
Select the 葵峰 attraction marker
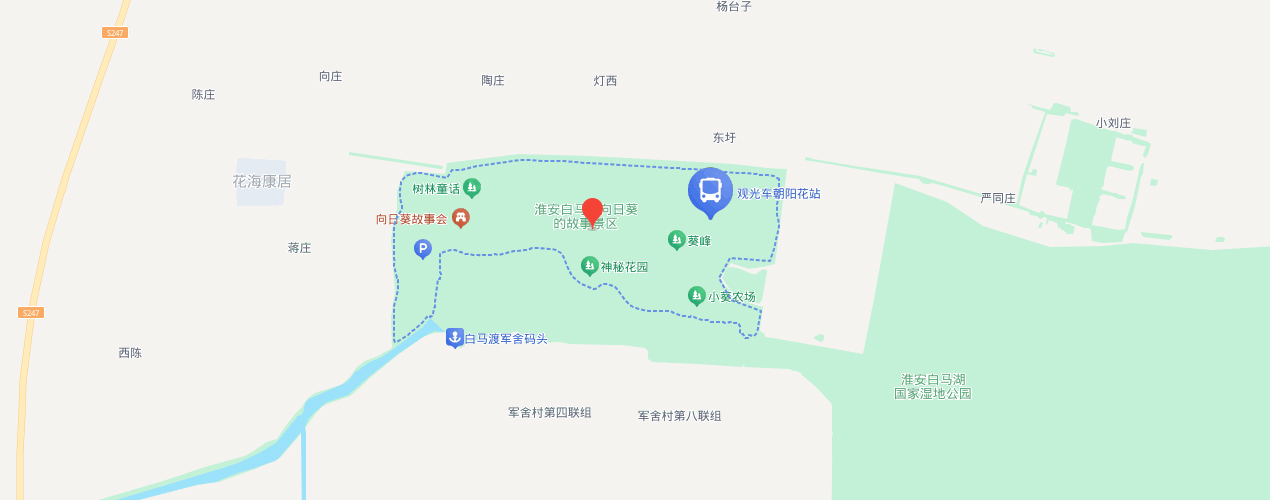[677, 240]
